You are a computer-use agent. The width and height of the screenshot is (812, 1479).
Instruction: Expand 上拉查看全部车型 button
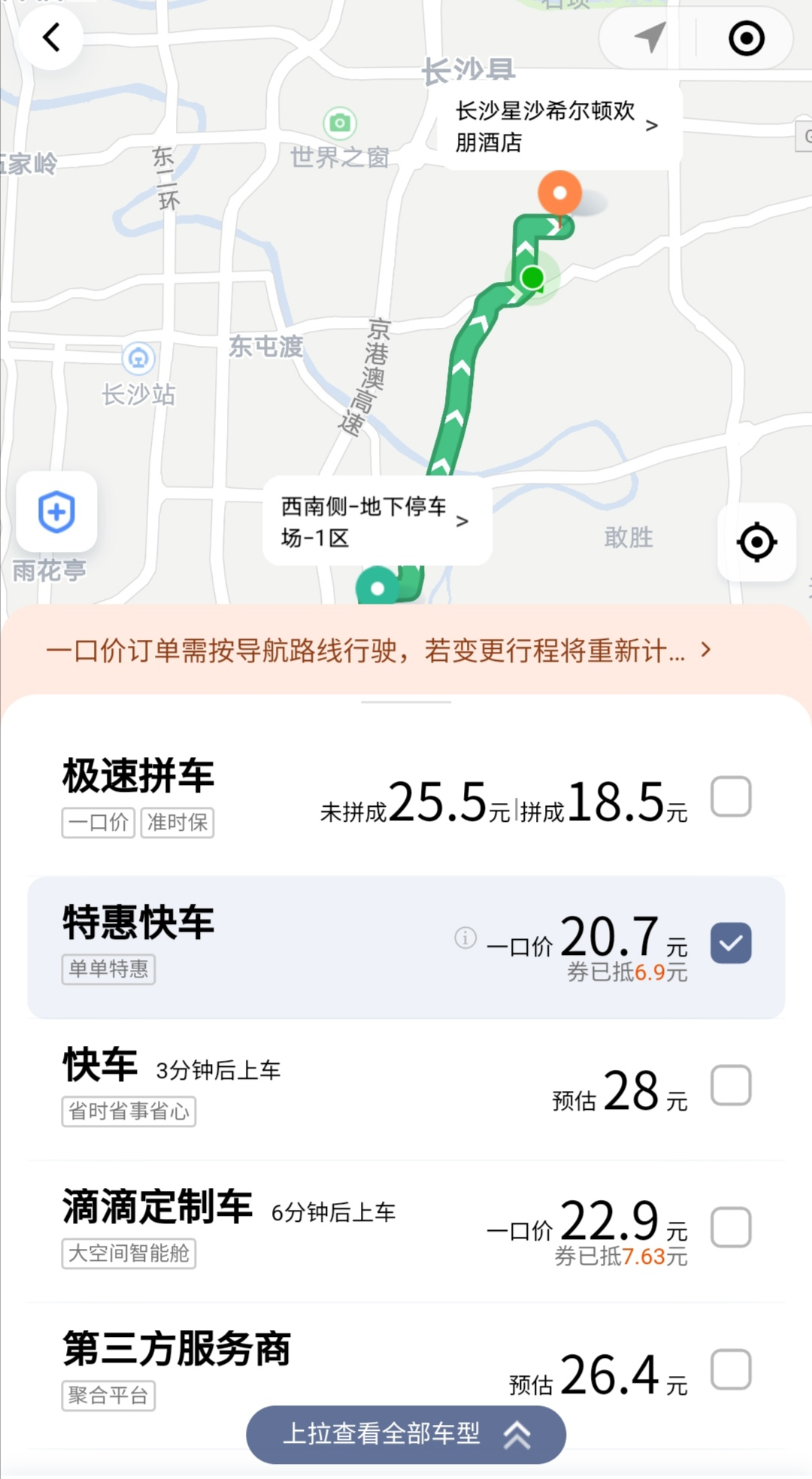406,1434
